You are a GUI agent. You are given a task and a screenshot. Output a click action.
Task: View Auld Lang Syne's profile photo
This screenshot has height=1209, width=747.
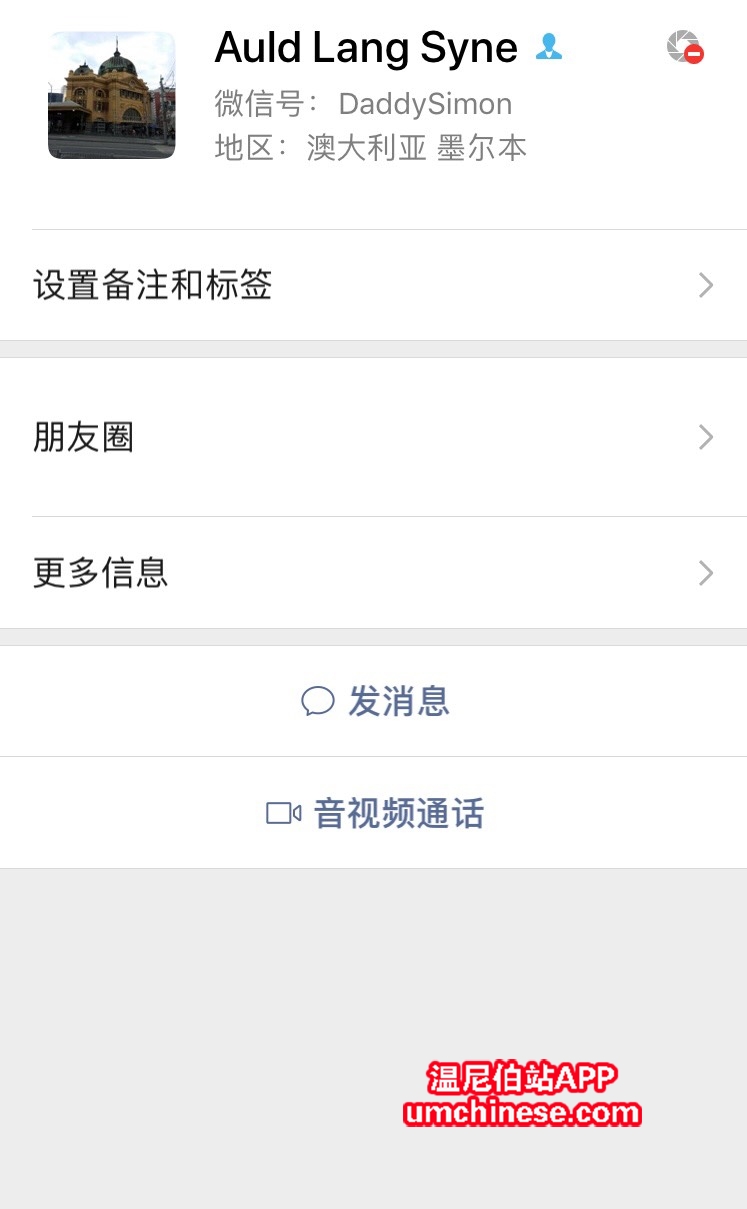point(111,95)
